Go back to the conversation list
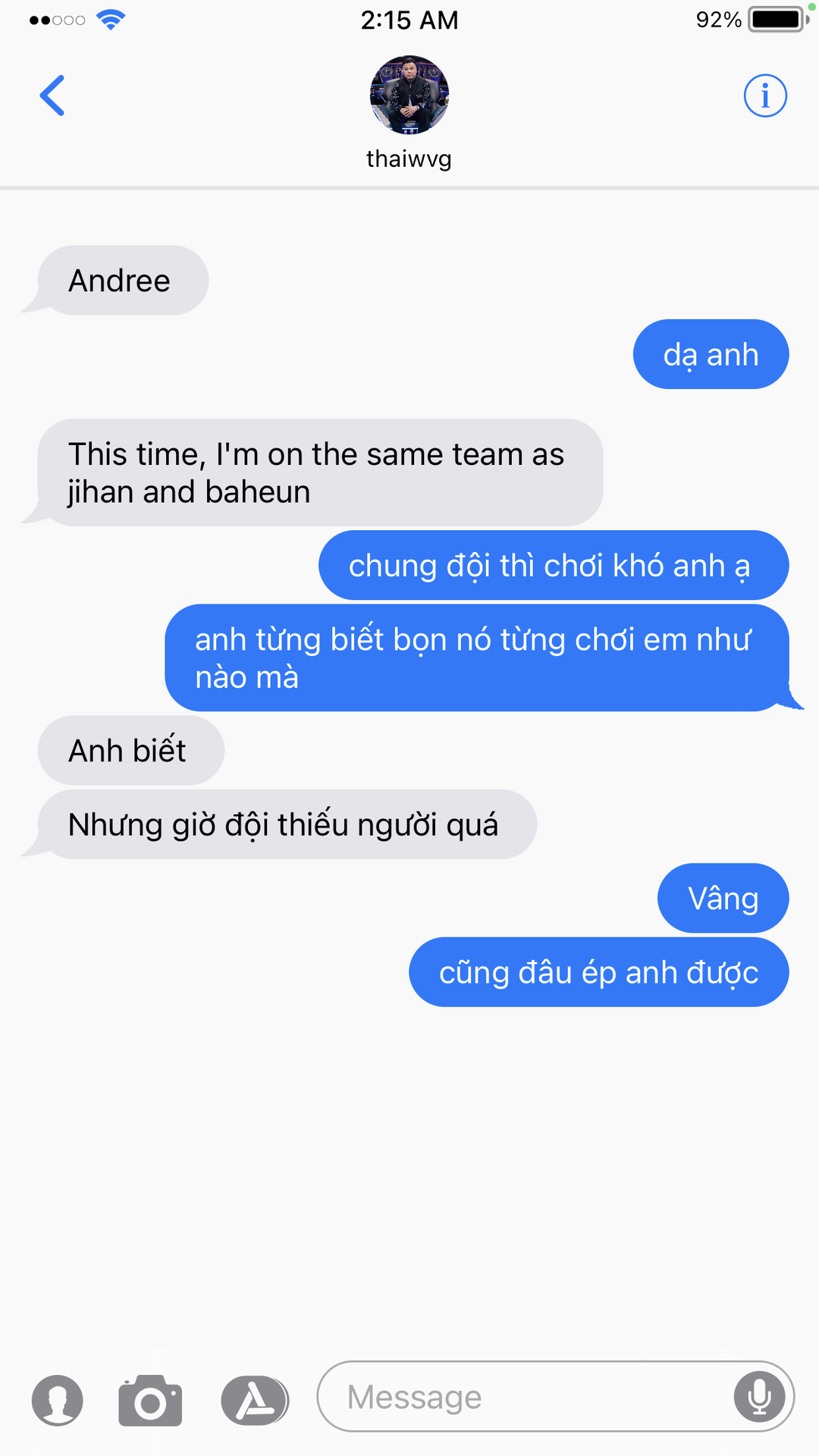The width and height of the screenshot is (819, 1456). [52, 96]
